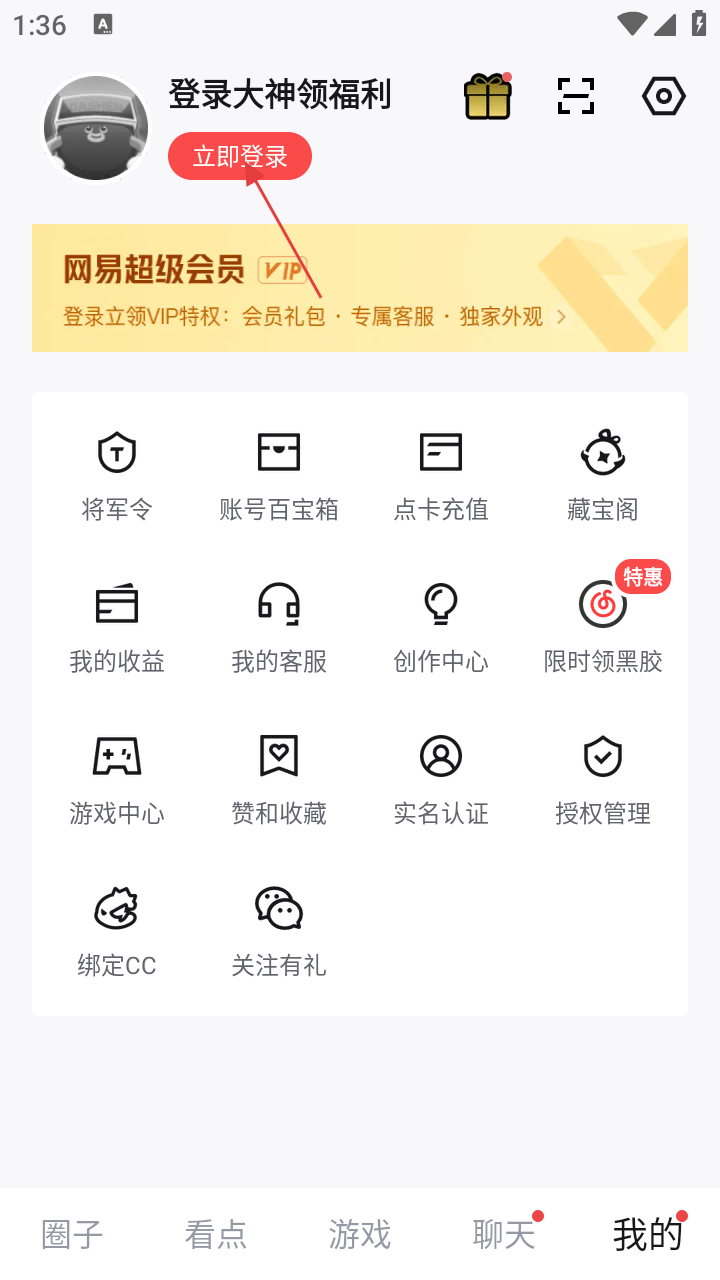Open 将军令

tap(117, 476)
